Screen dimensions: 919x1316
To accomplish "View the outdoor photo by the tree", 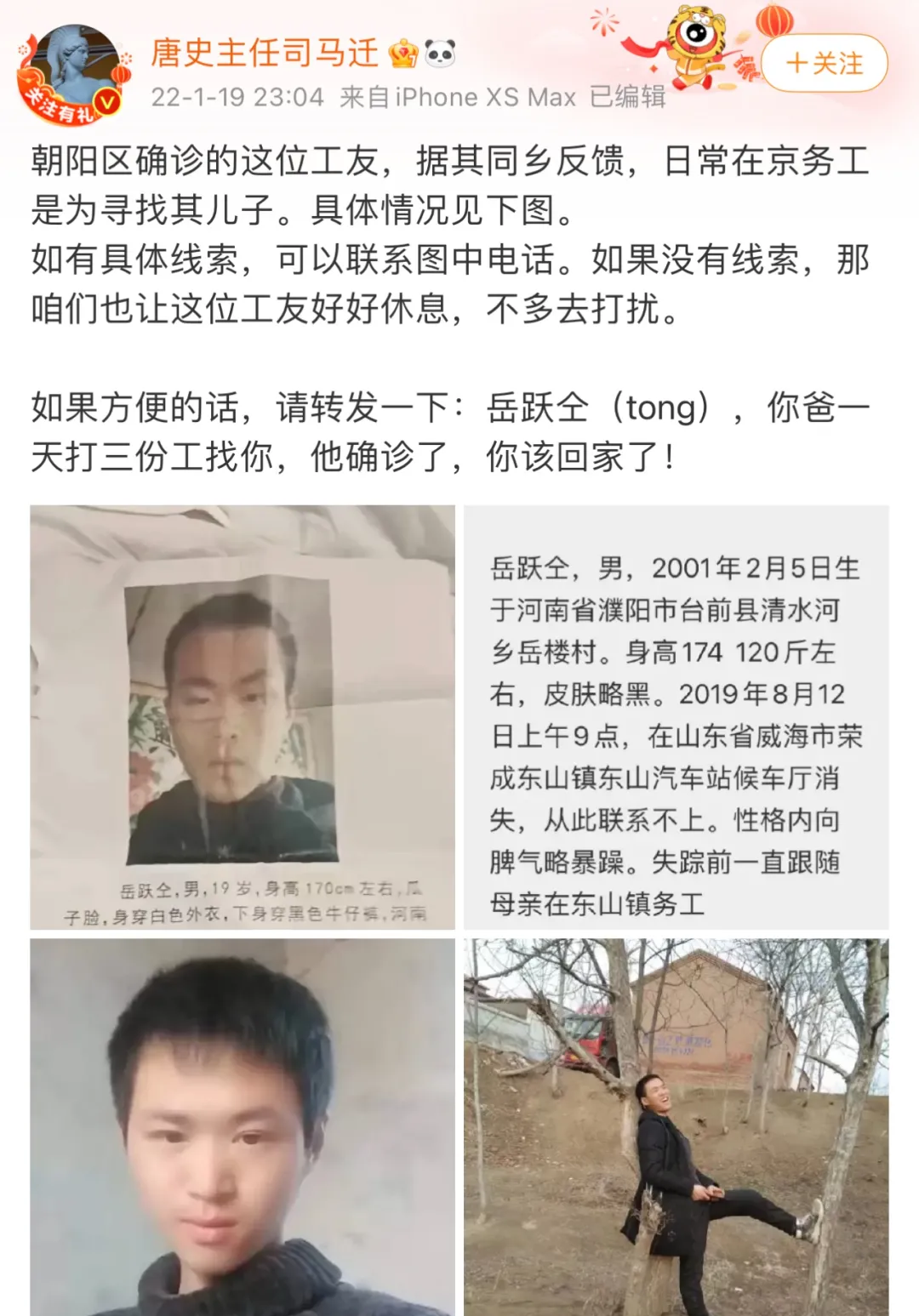I will click(x=676, y=1127).
